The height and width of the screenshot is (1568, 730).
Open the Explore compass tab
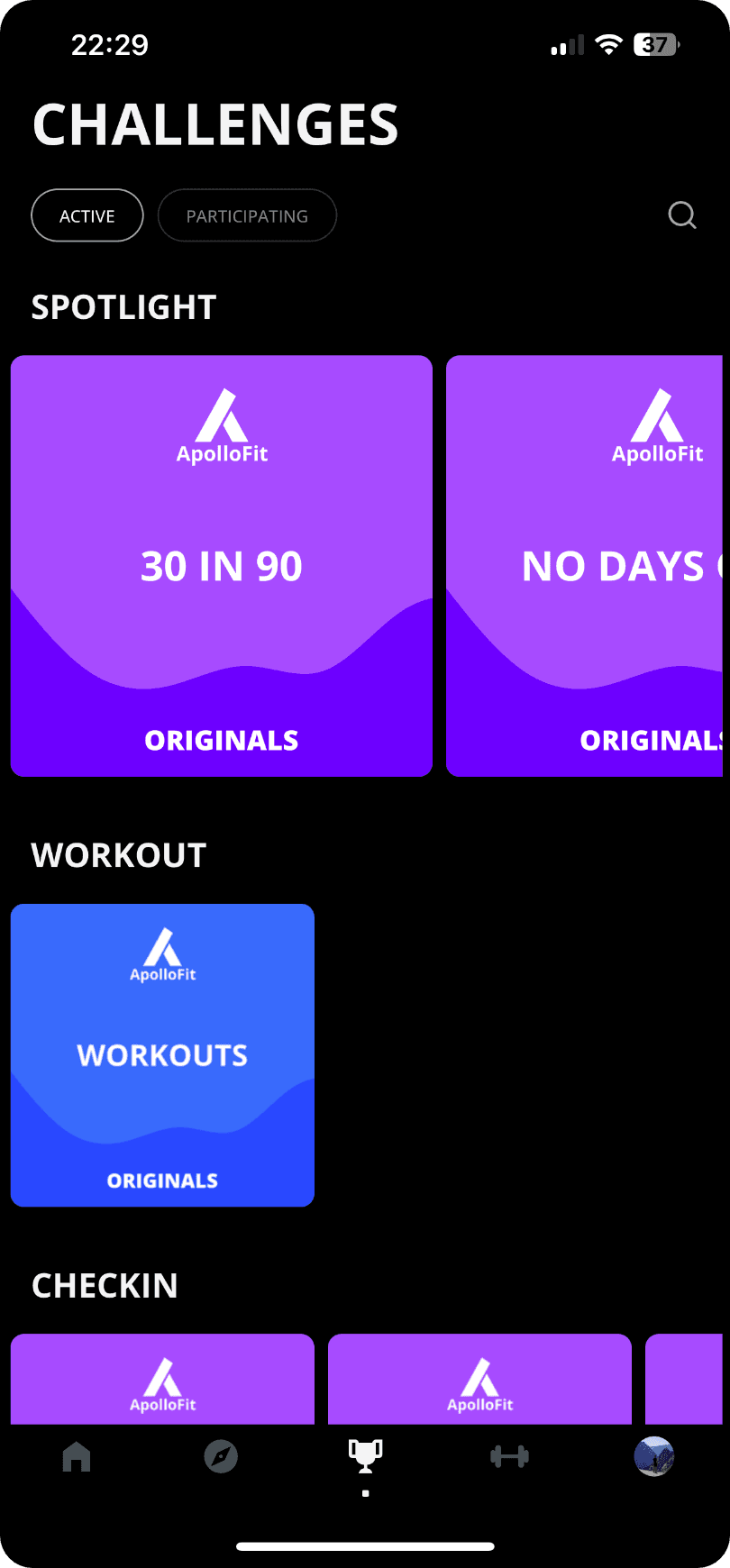click(x=221, y=1456)
